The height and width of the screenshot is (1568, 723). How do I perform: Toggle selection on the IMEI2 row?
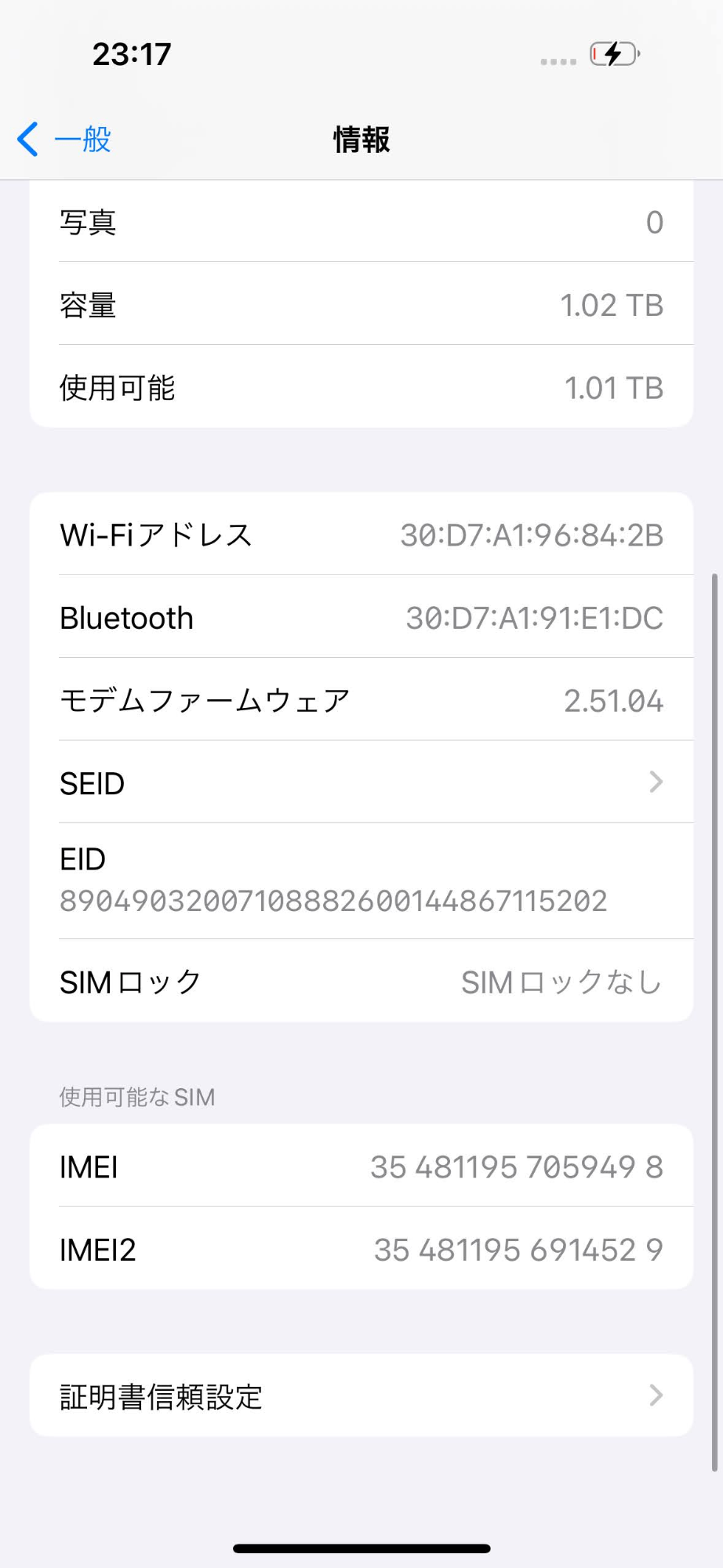361,1249
